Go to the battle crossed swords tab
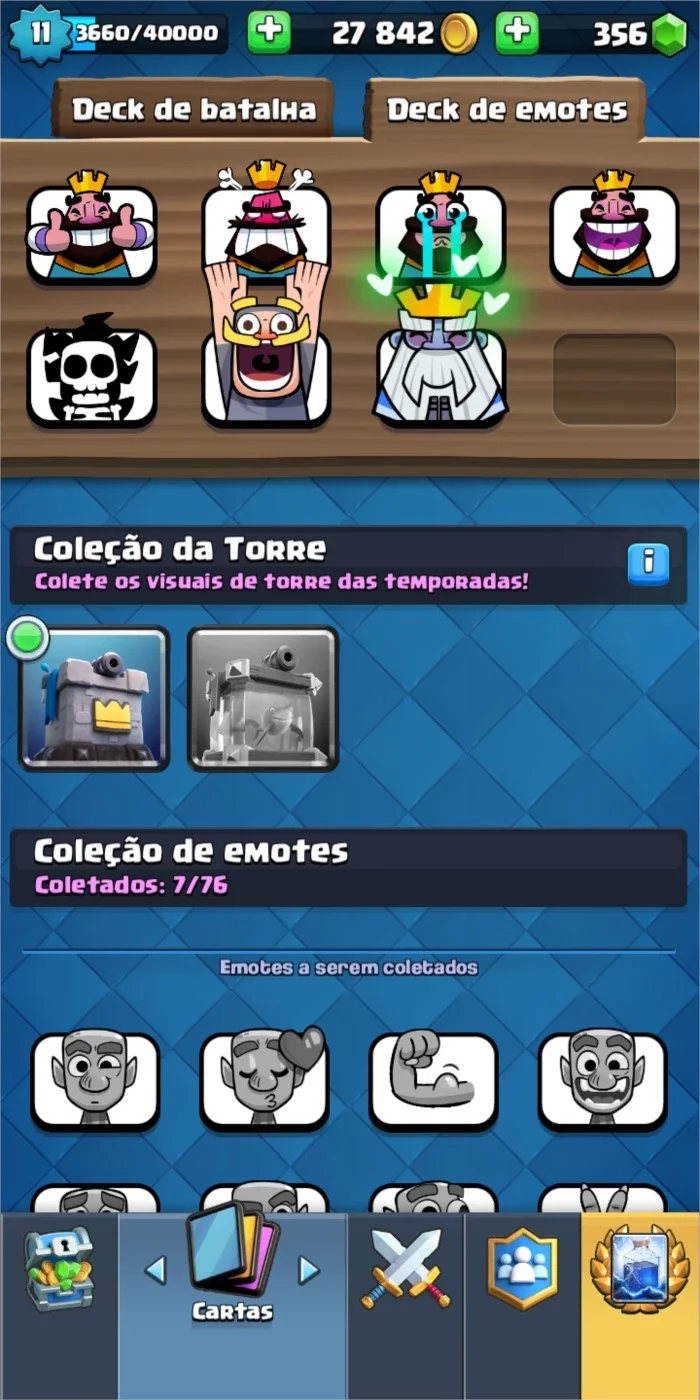Image resolution: width=700 pixels, height=1400 pixels. 406,1268
